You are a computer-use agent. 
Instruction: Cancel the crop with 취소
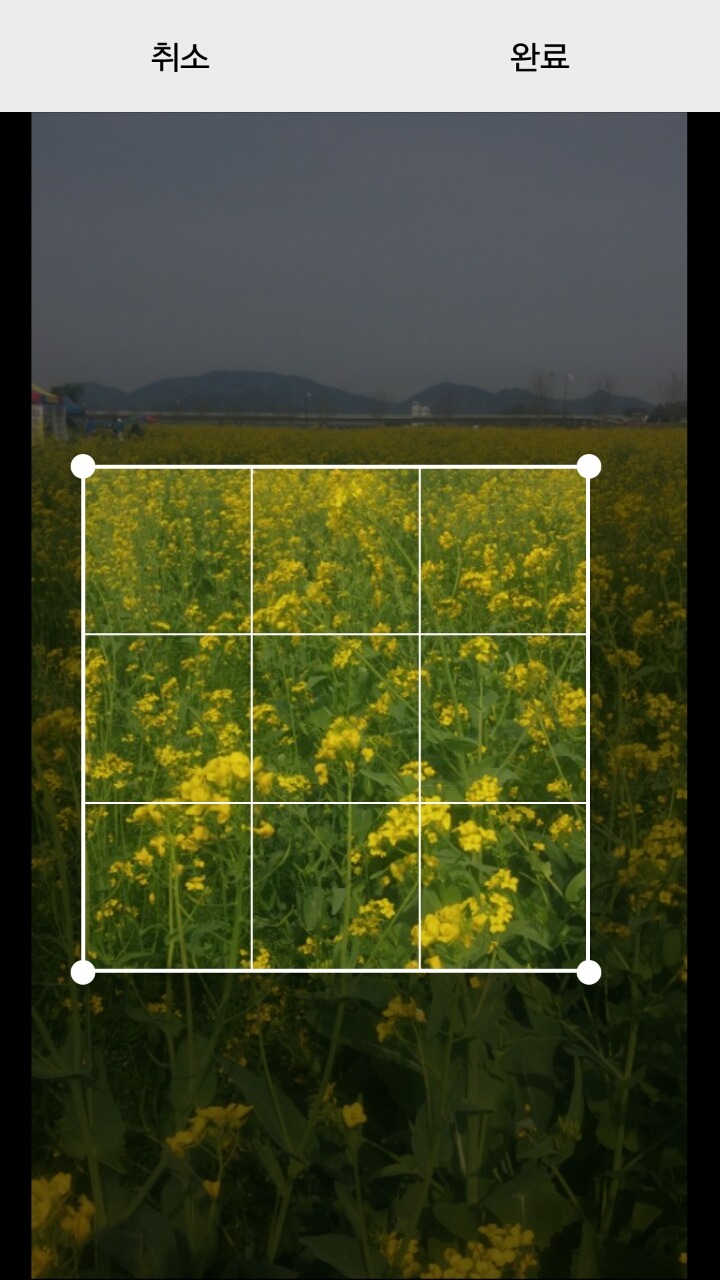180,57
